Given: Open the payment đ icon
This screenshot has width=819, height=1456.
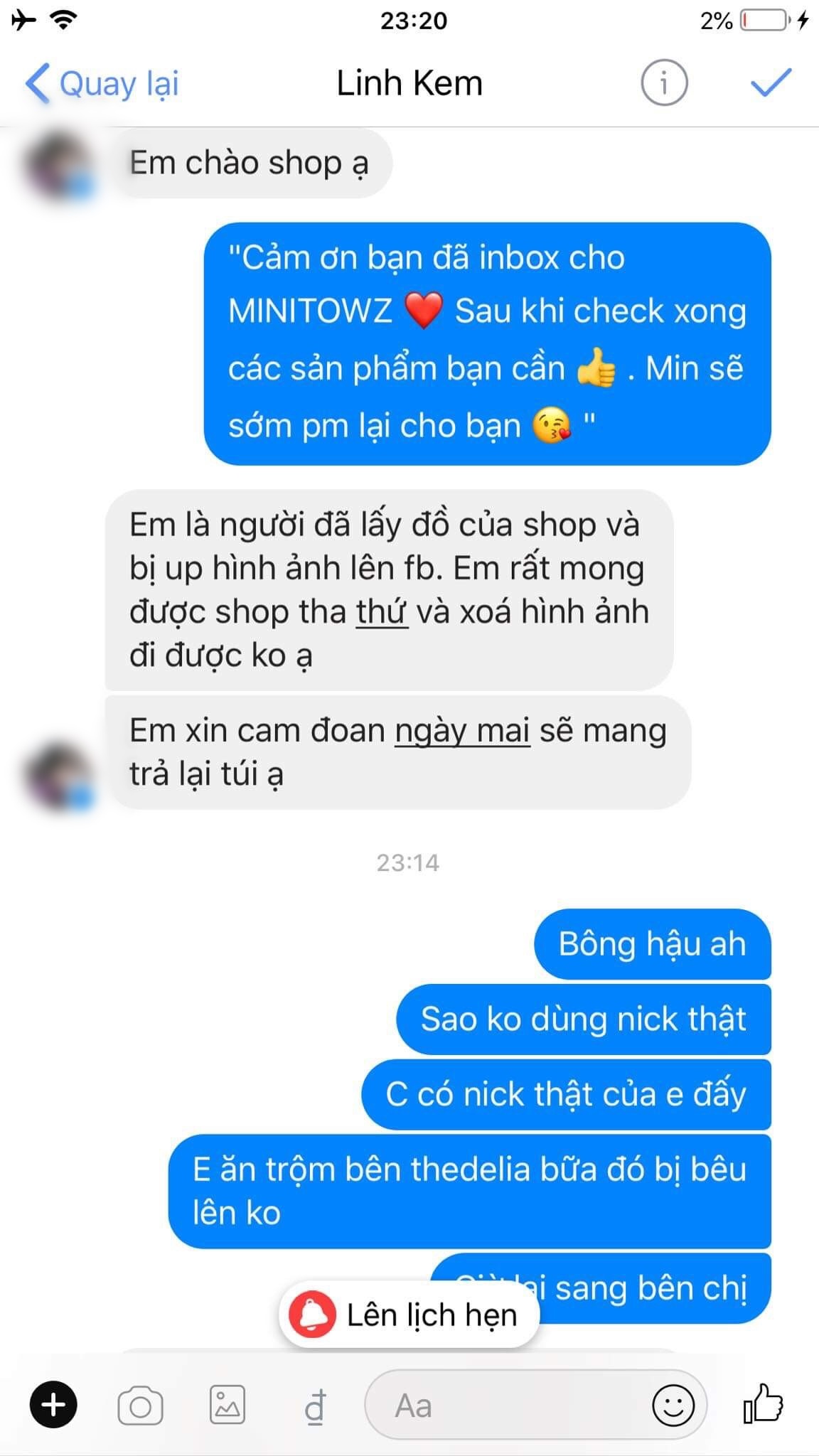Looking at the screenshot, I should click(x=315, y=1406).
